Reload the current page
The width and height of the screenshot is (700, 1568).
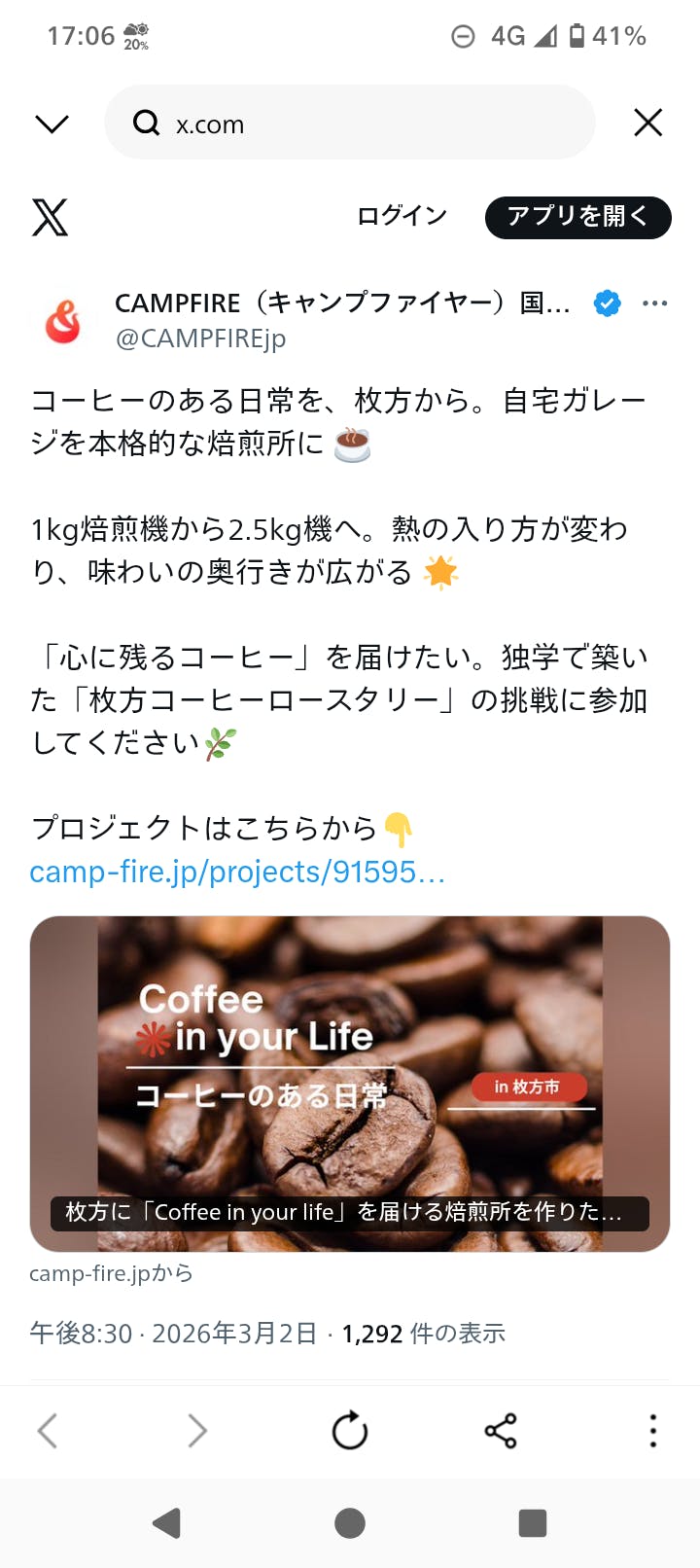point(350,1431)
